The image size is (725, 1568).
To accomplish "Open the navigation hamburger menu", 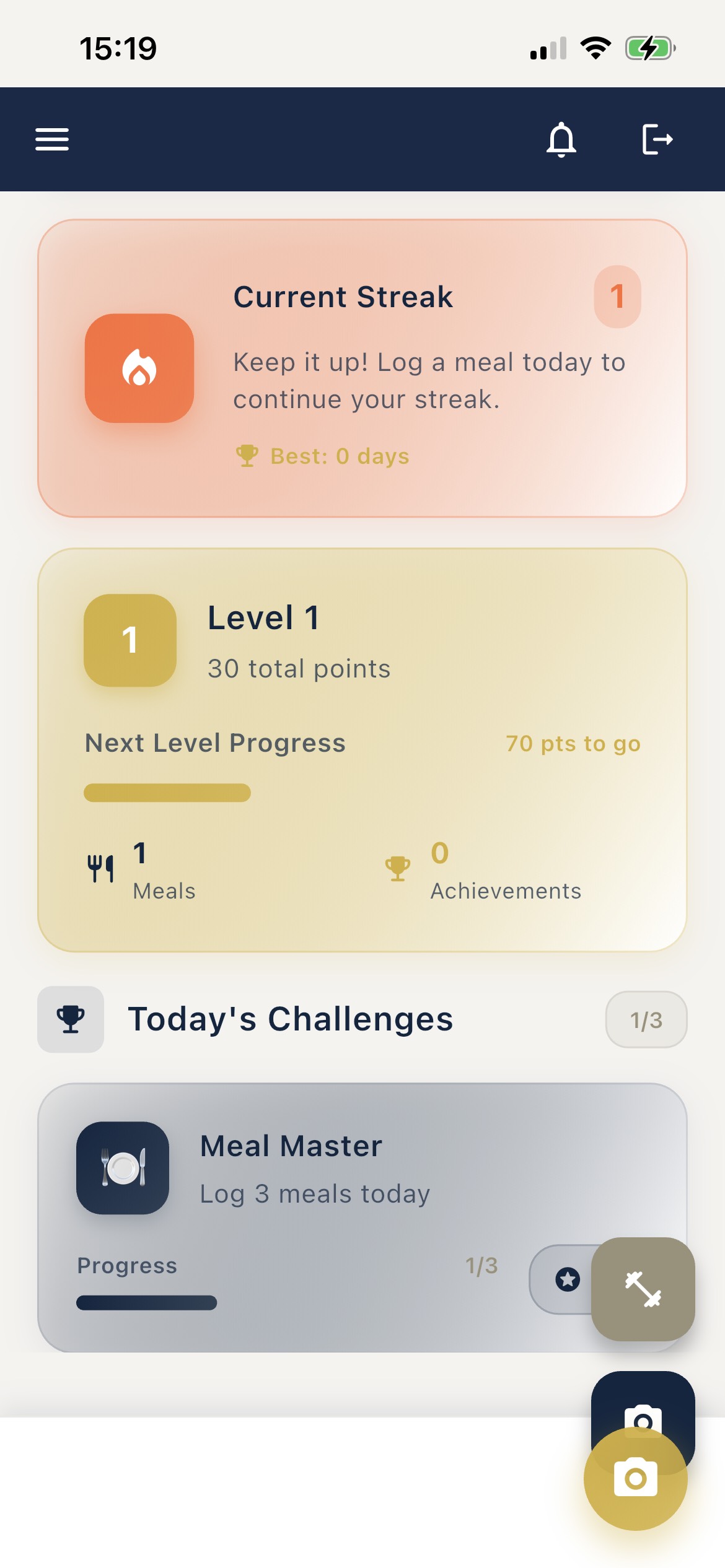I will point(52,139).
